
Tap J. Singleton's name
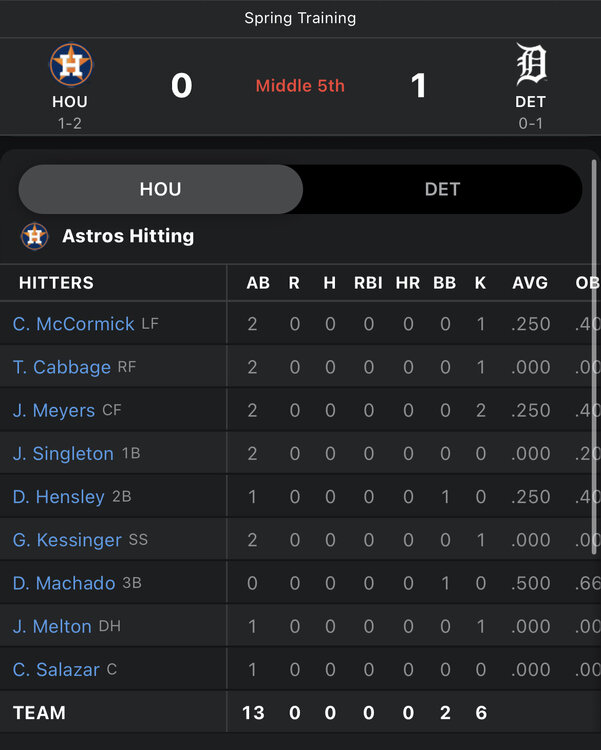(x=63, y=454)
